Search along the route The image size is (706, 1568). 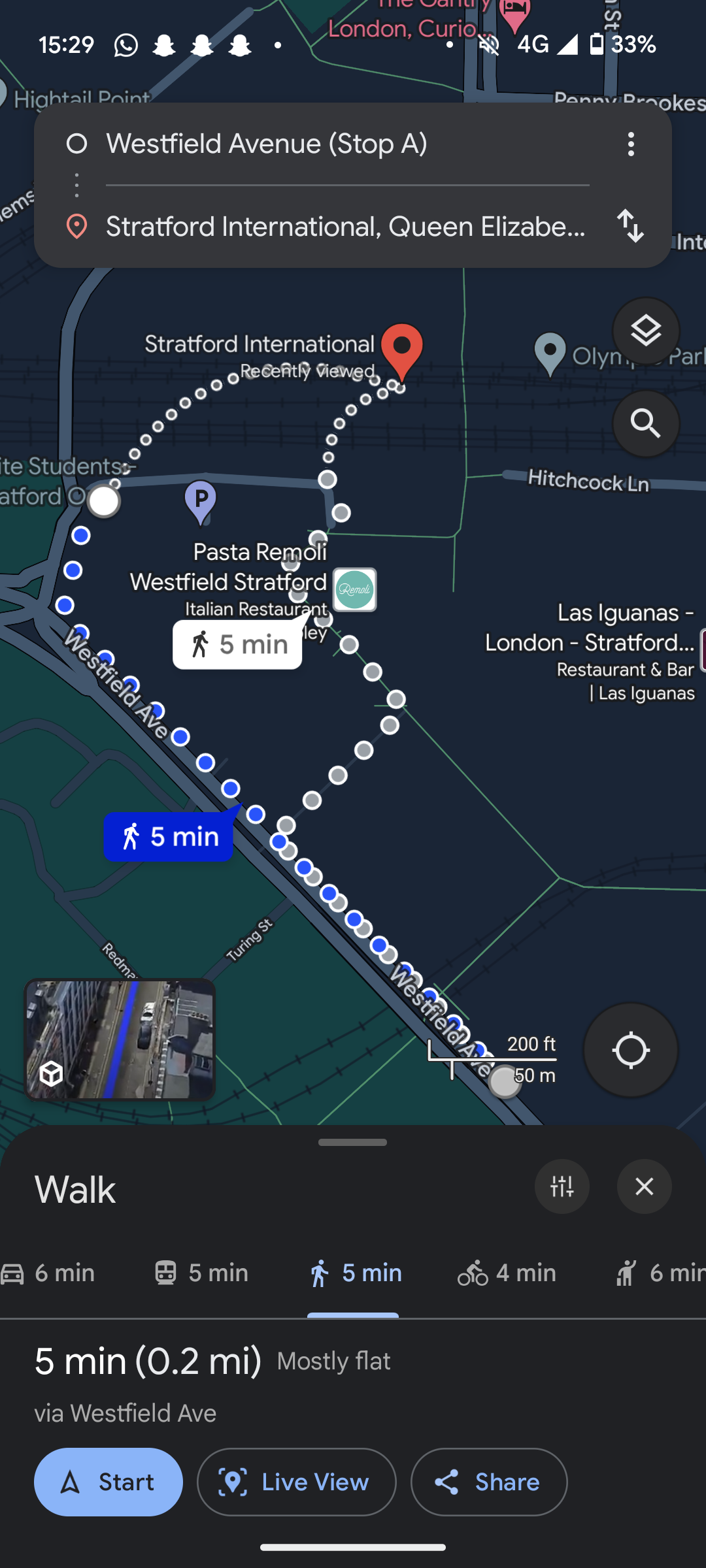pyautogui.click(x=646, y=423)
